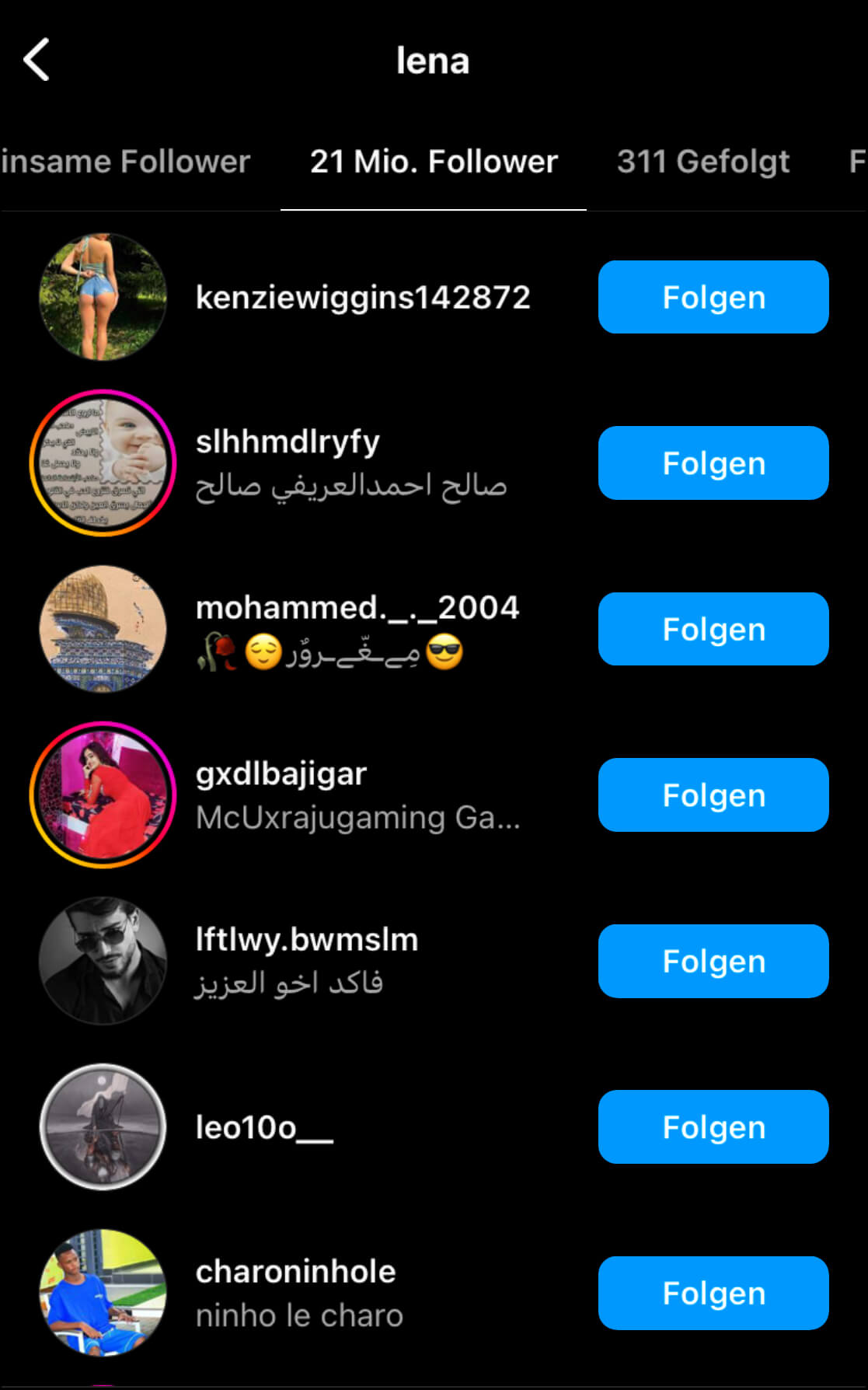Tap Folgen next to slhhmdlryfy
This screenshot has width=868, height=1390.
713,463
